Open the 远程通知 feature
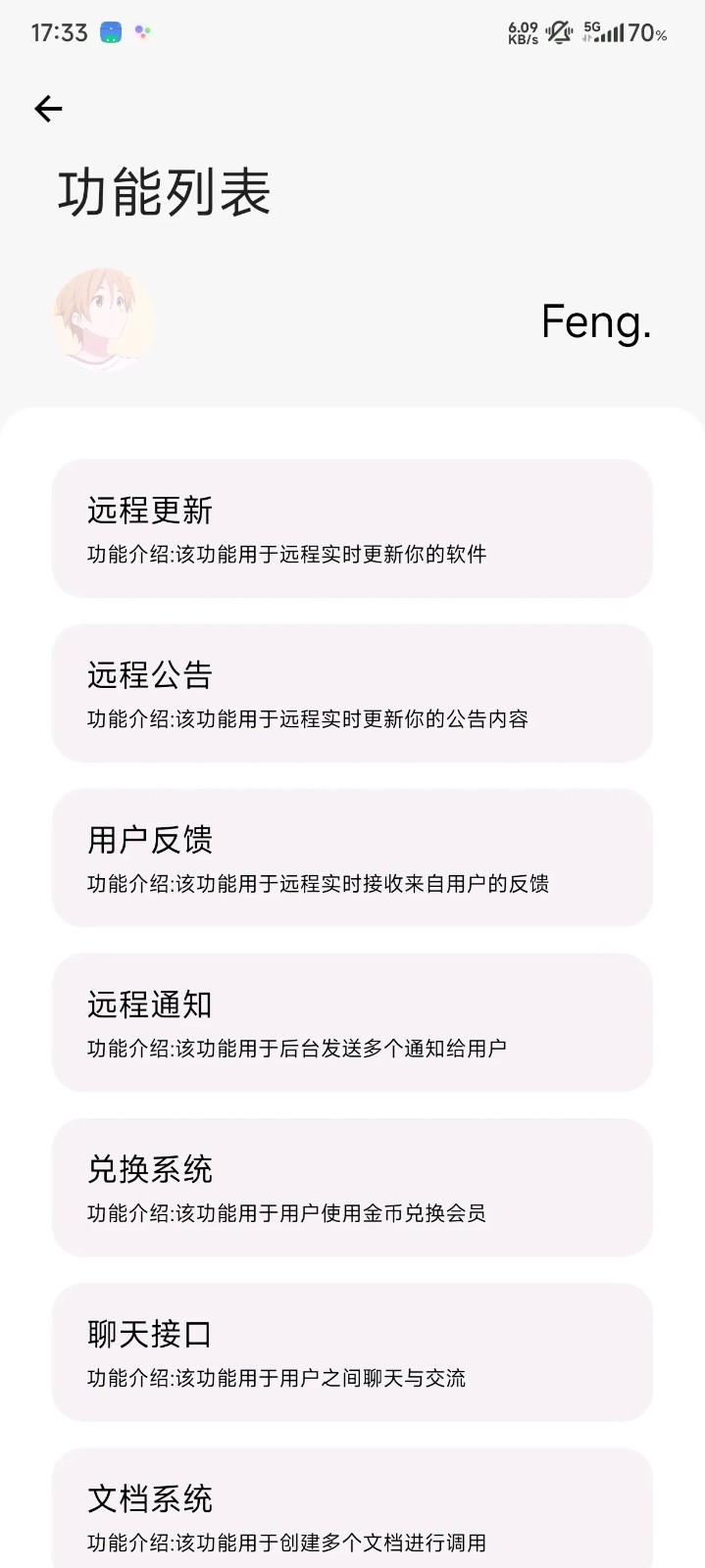Image resolution: width=705 pixels, height=1568 pixels. pos(352,1022)
